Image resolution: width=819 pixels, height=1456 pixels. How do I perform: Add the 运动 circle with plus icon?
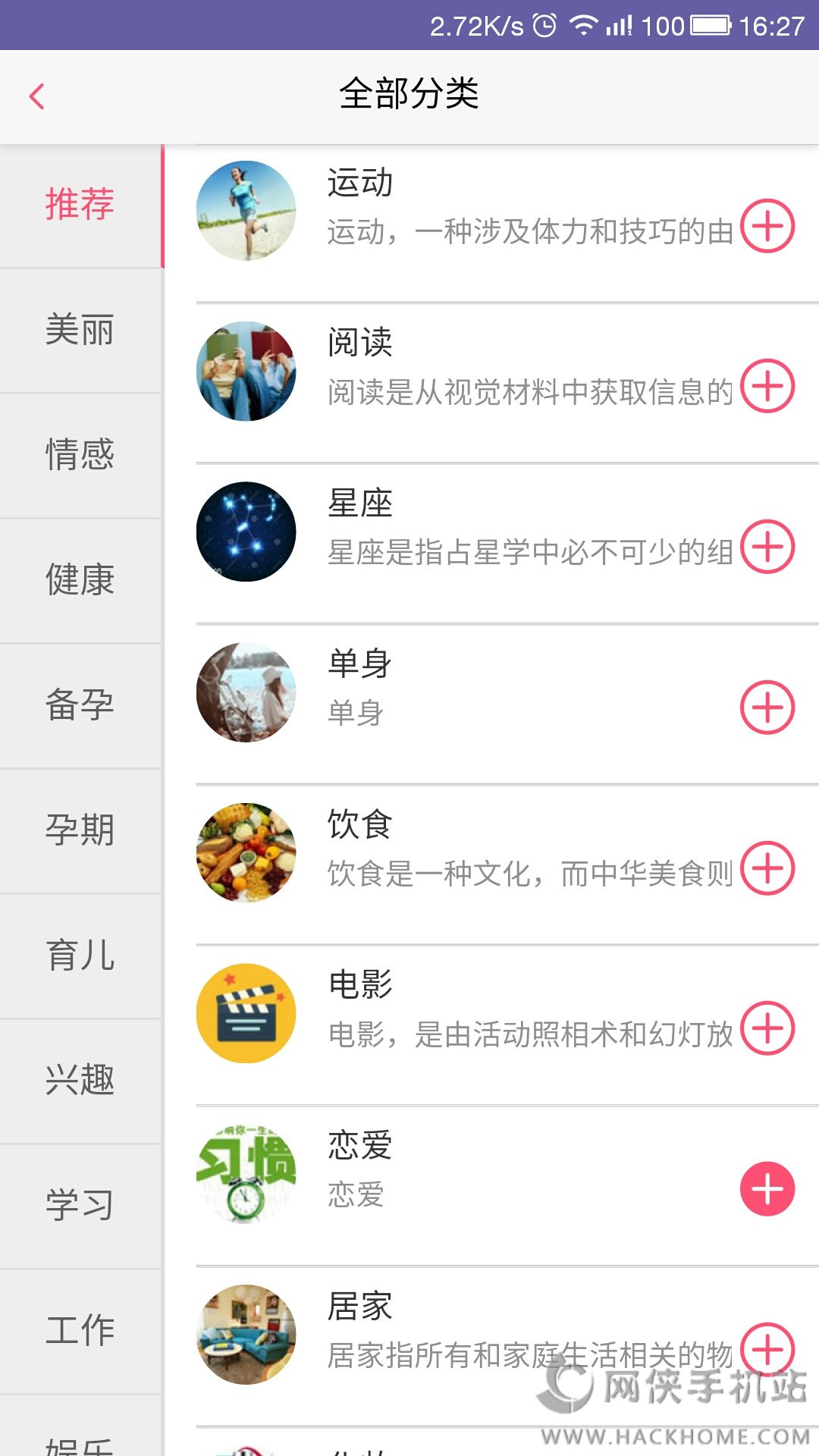(767, 226)
